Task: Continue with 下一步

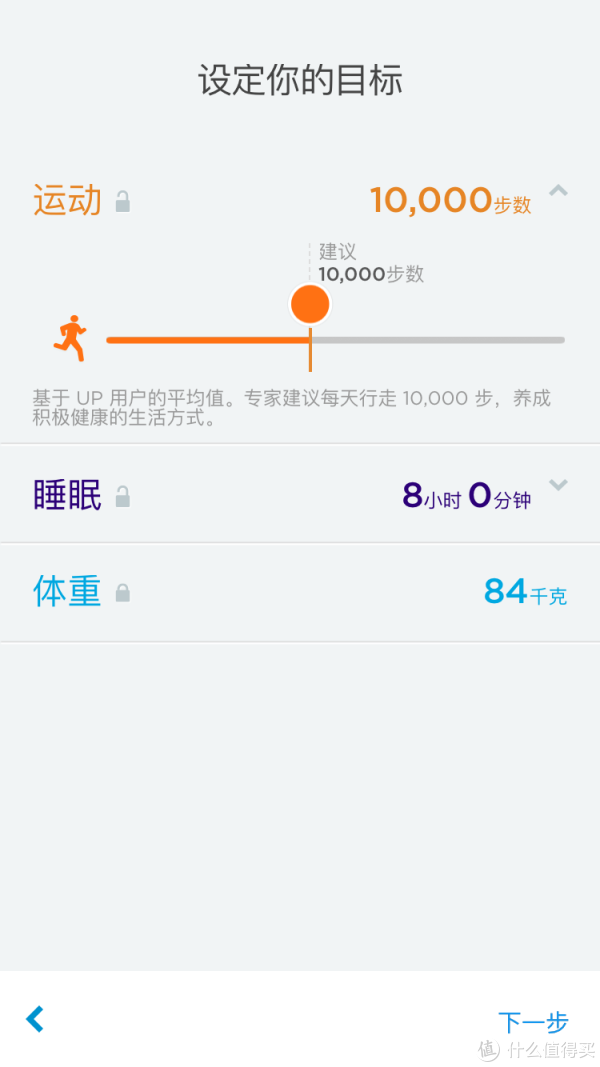Action: 533,1021
